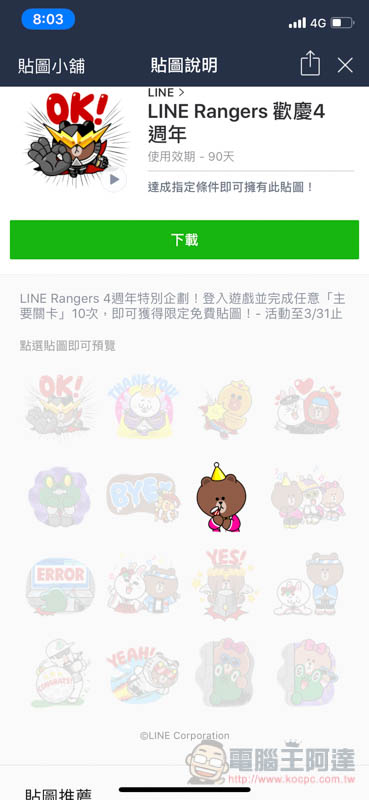Go back to 貼圖小舖
369x800 pixels.
click(x=51, y=66)
